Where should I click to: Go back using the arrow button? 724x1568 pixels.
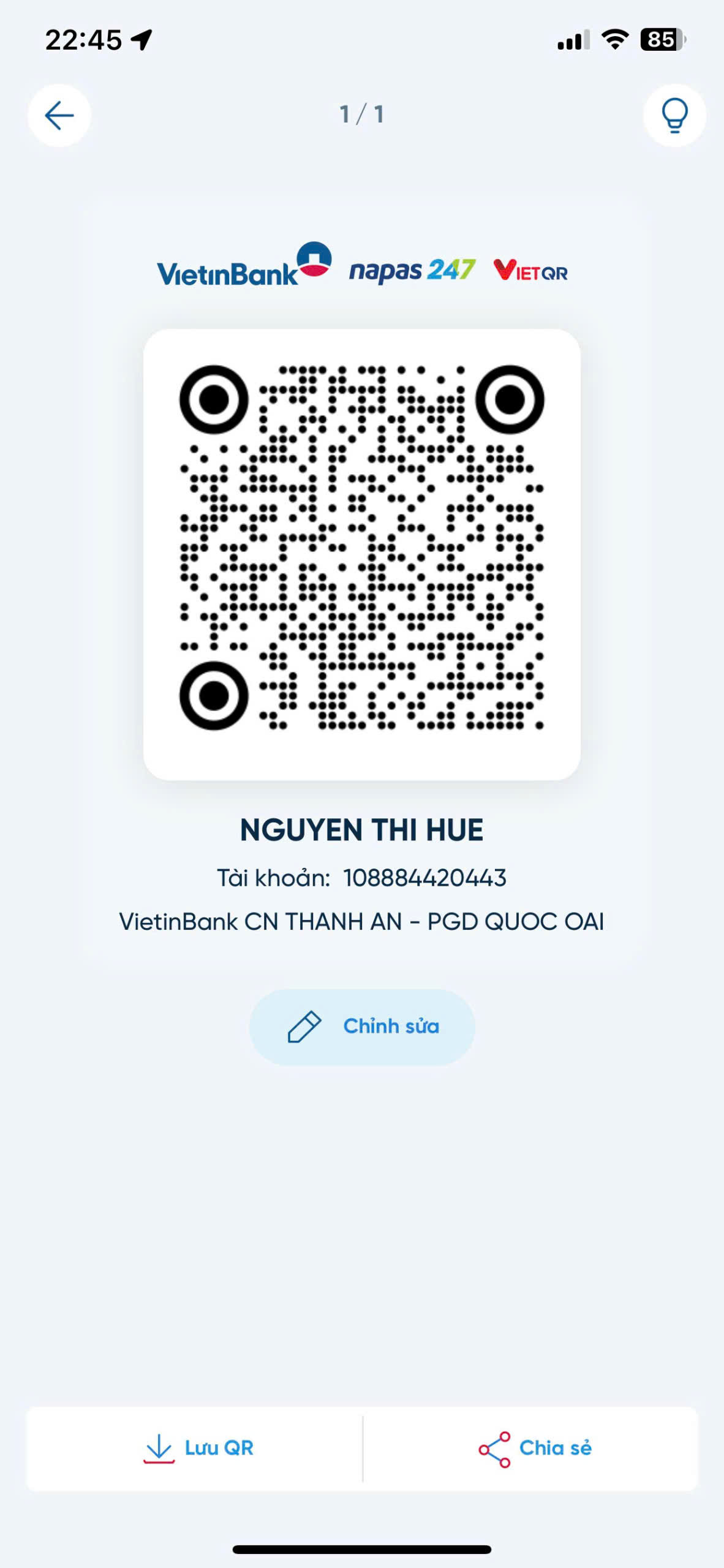click(59, 115)
